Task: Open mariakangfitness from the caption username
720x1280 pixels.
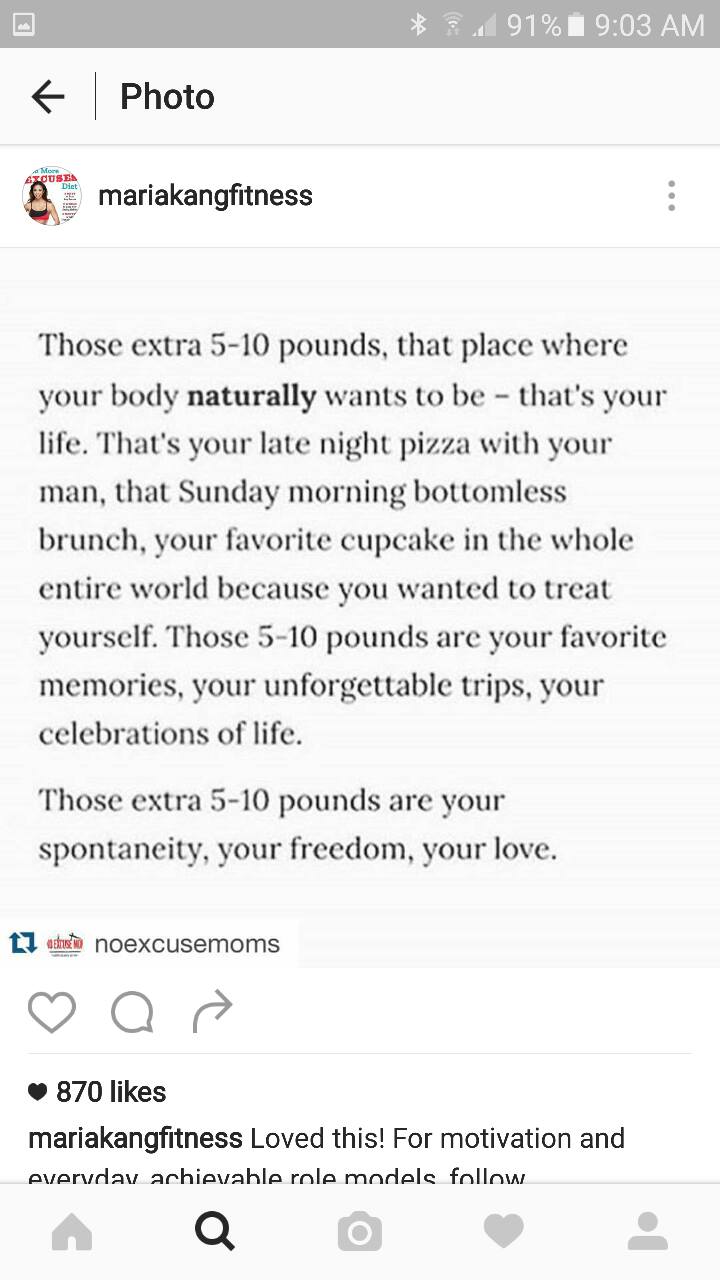Action: pyautogui.click(x=135, y=1138)
